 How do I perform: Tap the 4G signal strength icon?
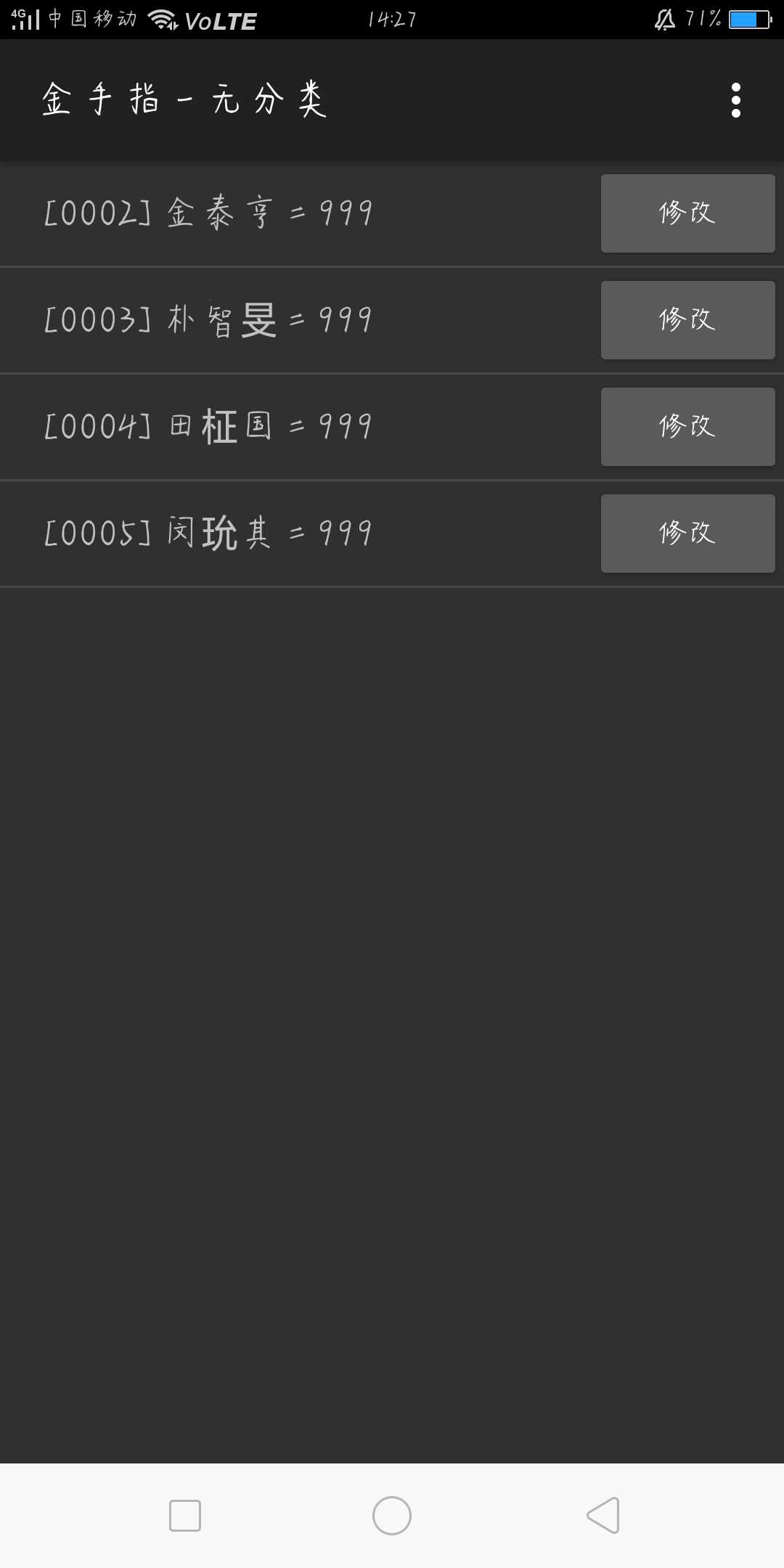pos(24,18)
